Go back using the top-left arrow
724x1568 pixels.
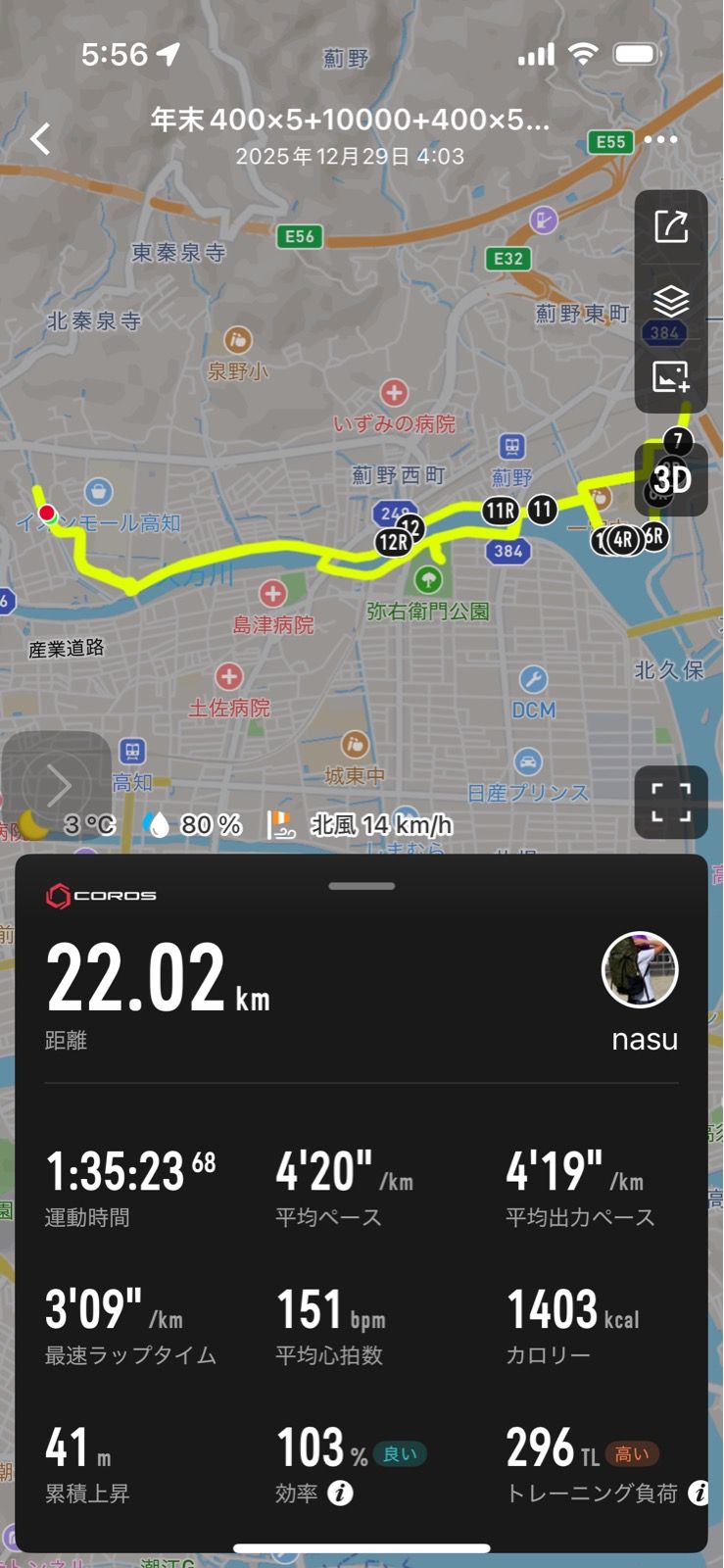pyautogui.click(x=40, y=139)
